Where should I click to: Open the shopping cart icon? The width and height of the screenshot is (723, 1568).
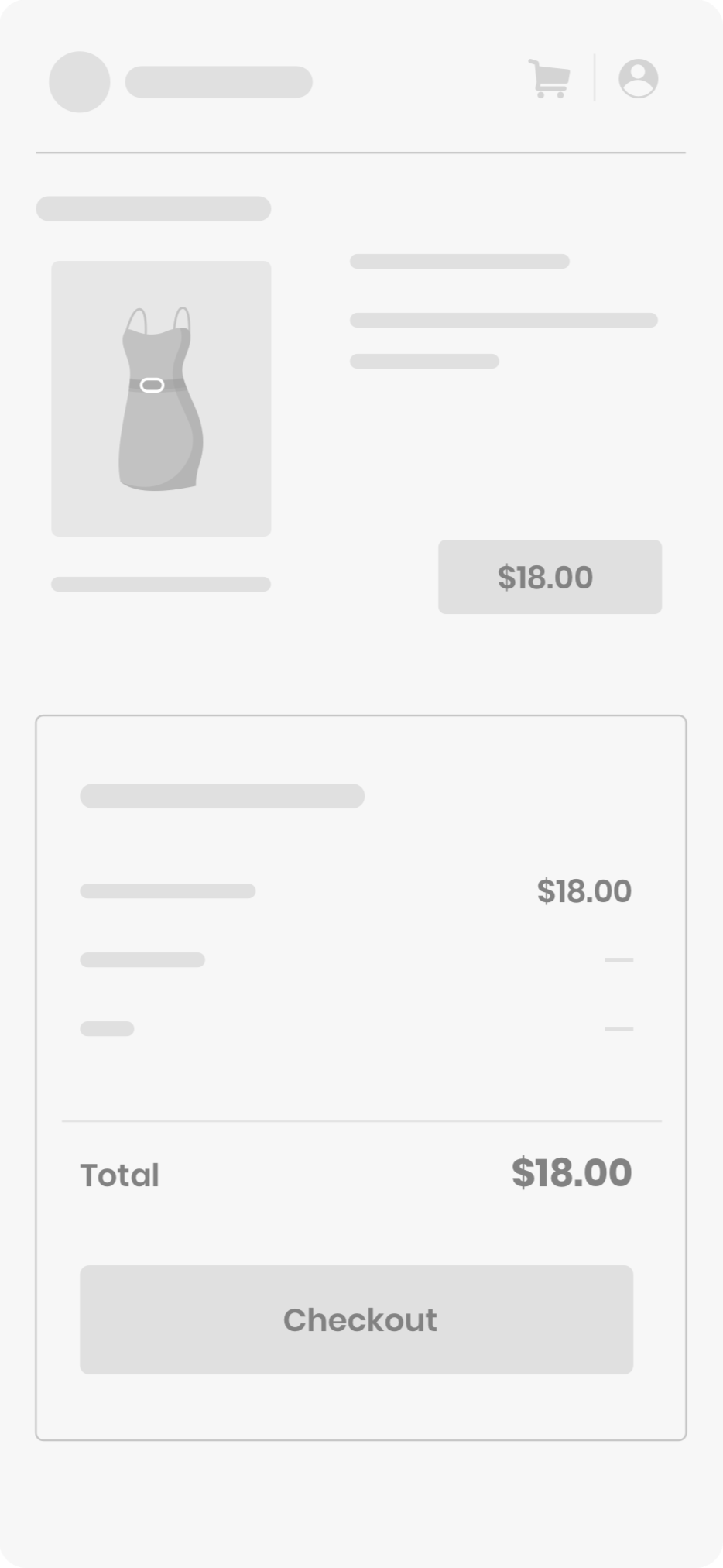(x=549, y=78)
